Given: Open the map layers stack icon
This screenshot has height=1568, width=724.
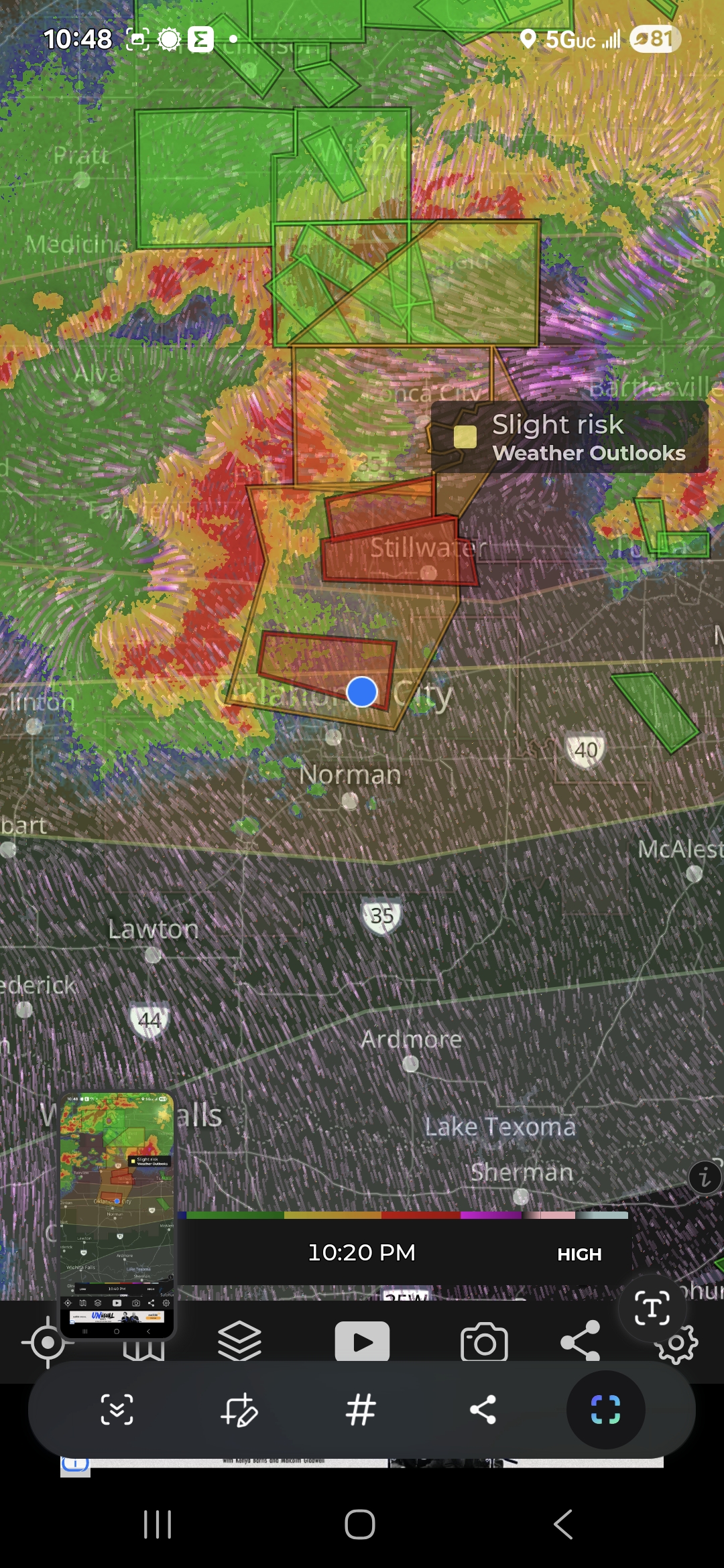Looking at the screenshot, I should 239,1342.
